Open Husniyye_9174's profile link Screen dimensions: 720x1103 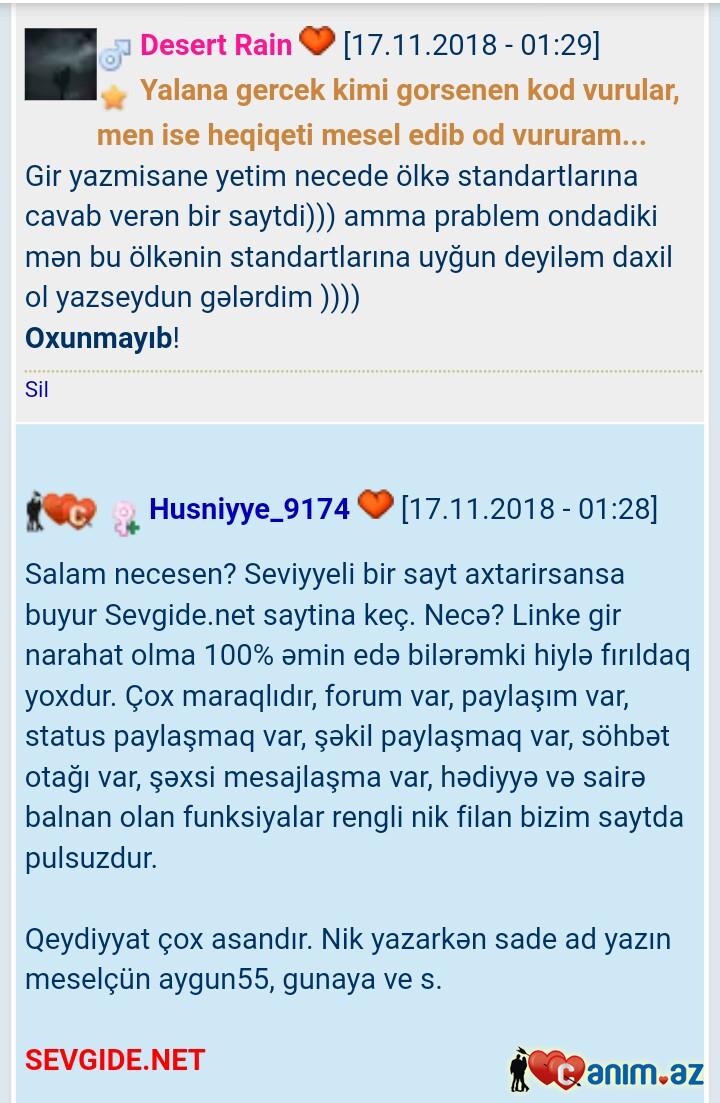[249, 509]
